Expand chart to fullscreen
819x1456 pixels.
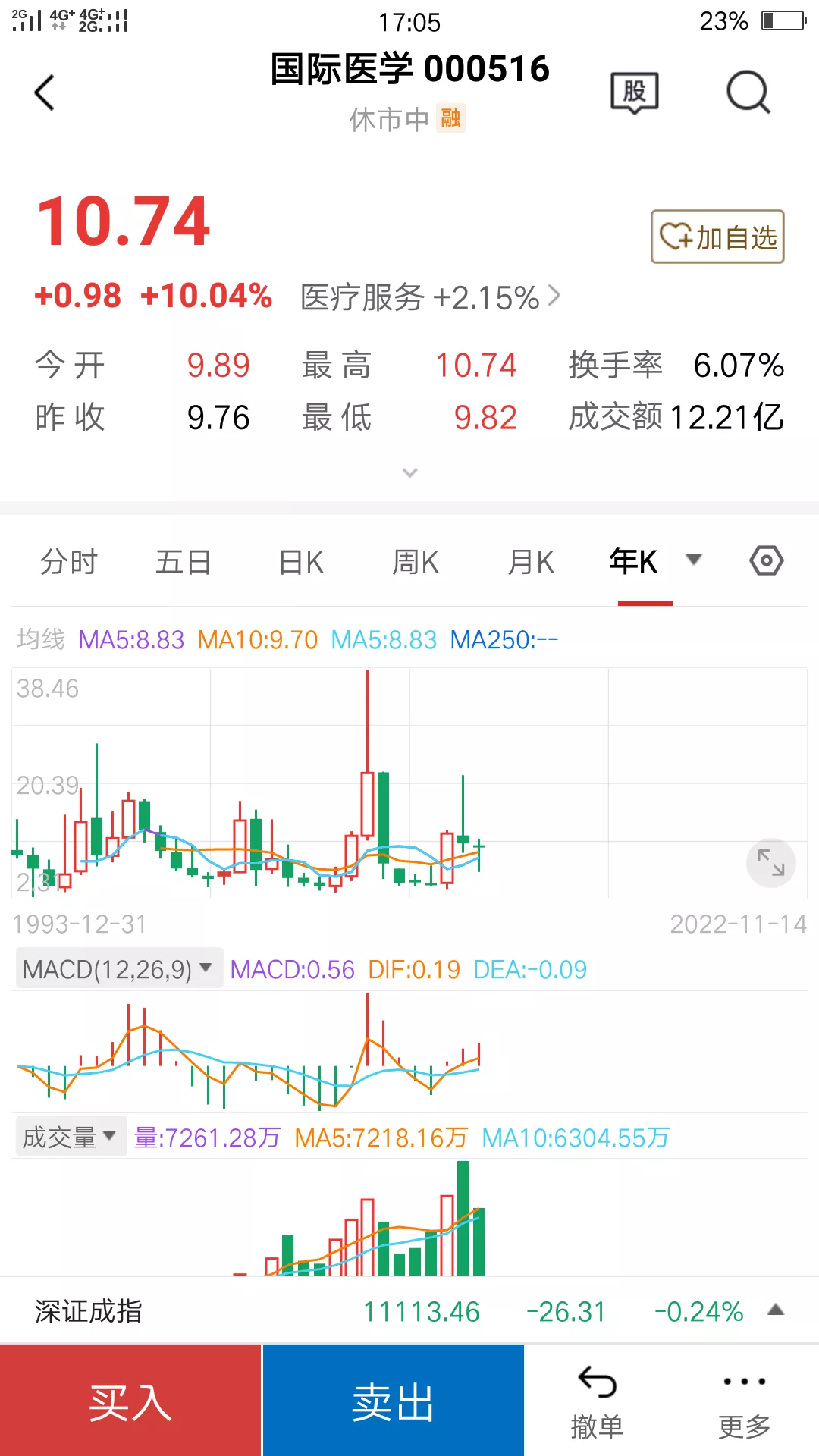[x=771, y=863]
